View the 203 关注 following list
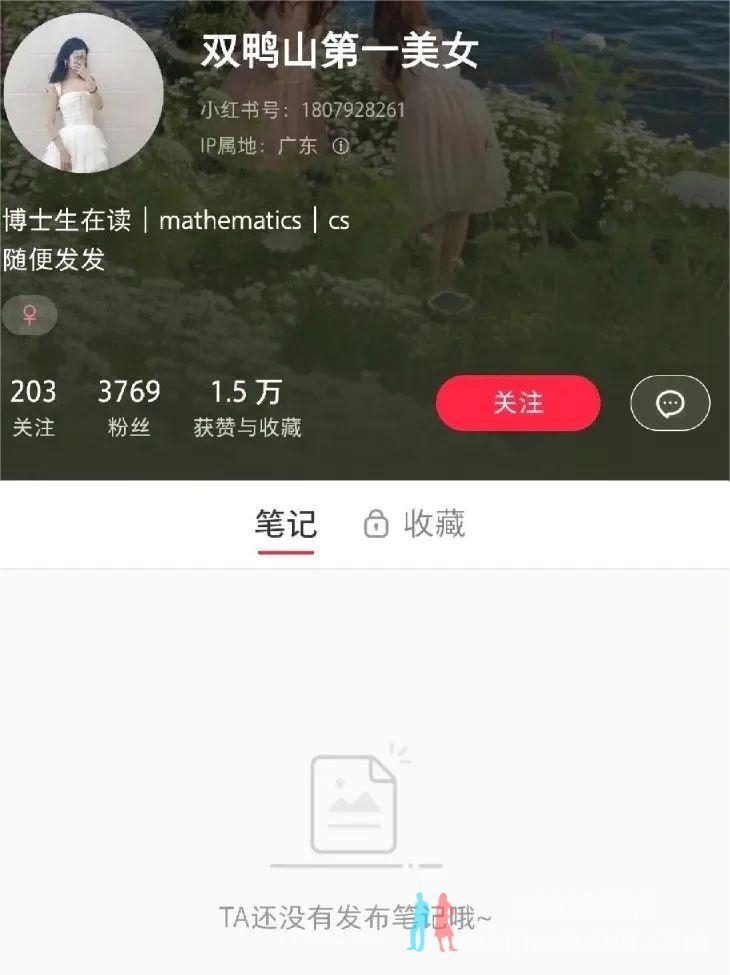 click(x=33, y=408)
